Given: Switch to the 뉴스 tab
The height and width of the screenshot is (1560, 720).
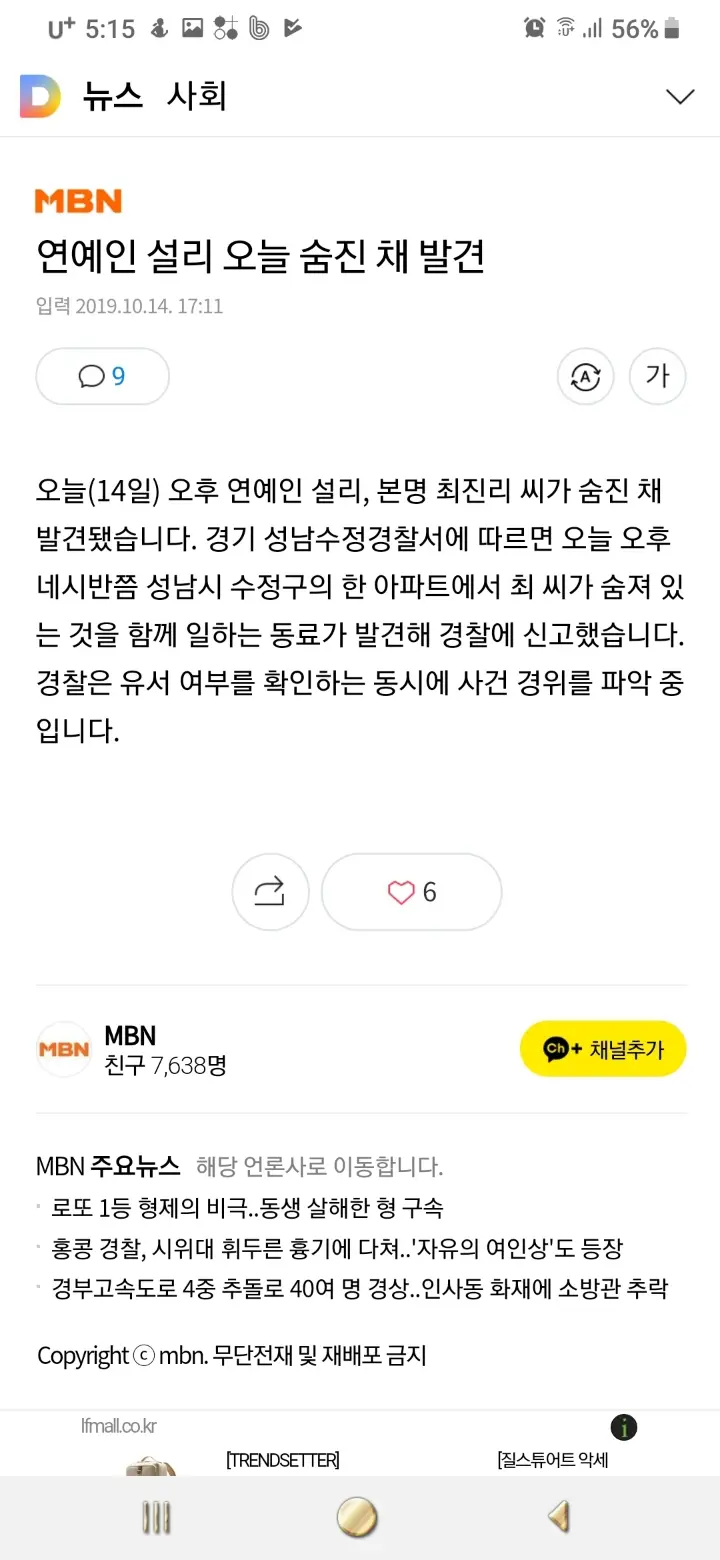Looking at the screenshot, I should tap(110, 95).
